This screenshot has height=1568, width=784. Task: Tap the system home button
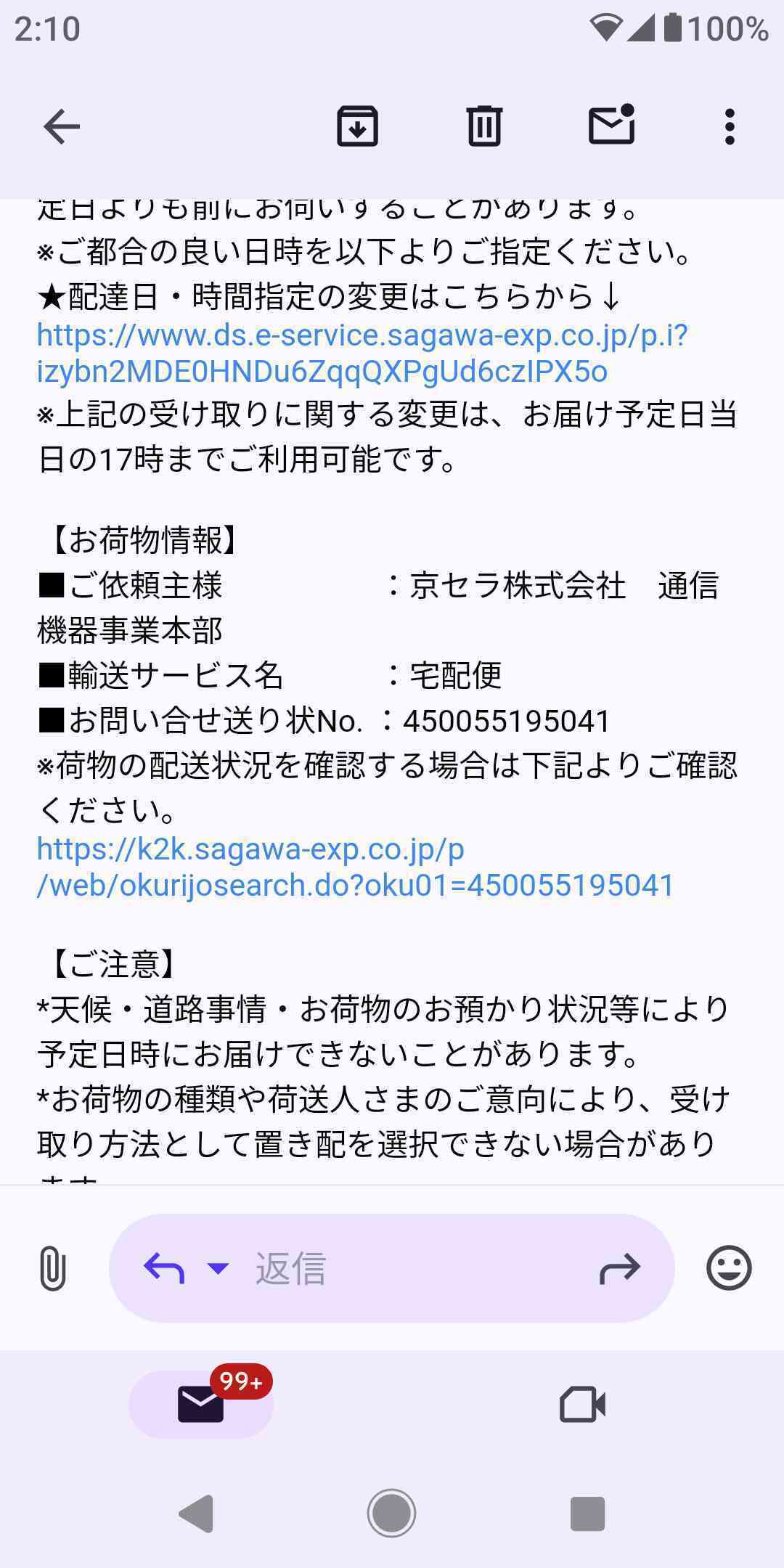(x=391, y=1514)
